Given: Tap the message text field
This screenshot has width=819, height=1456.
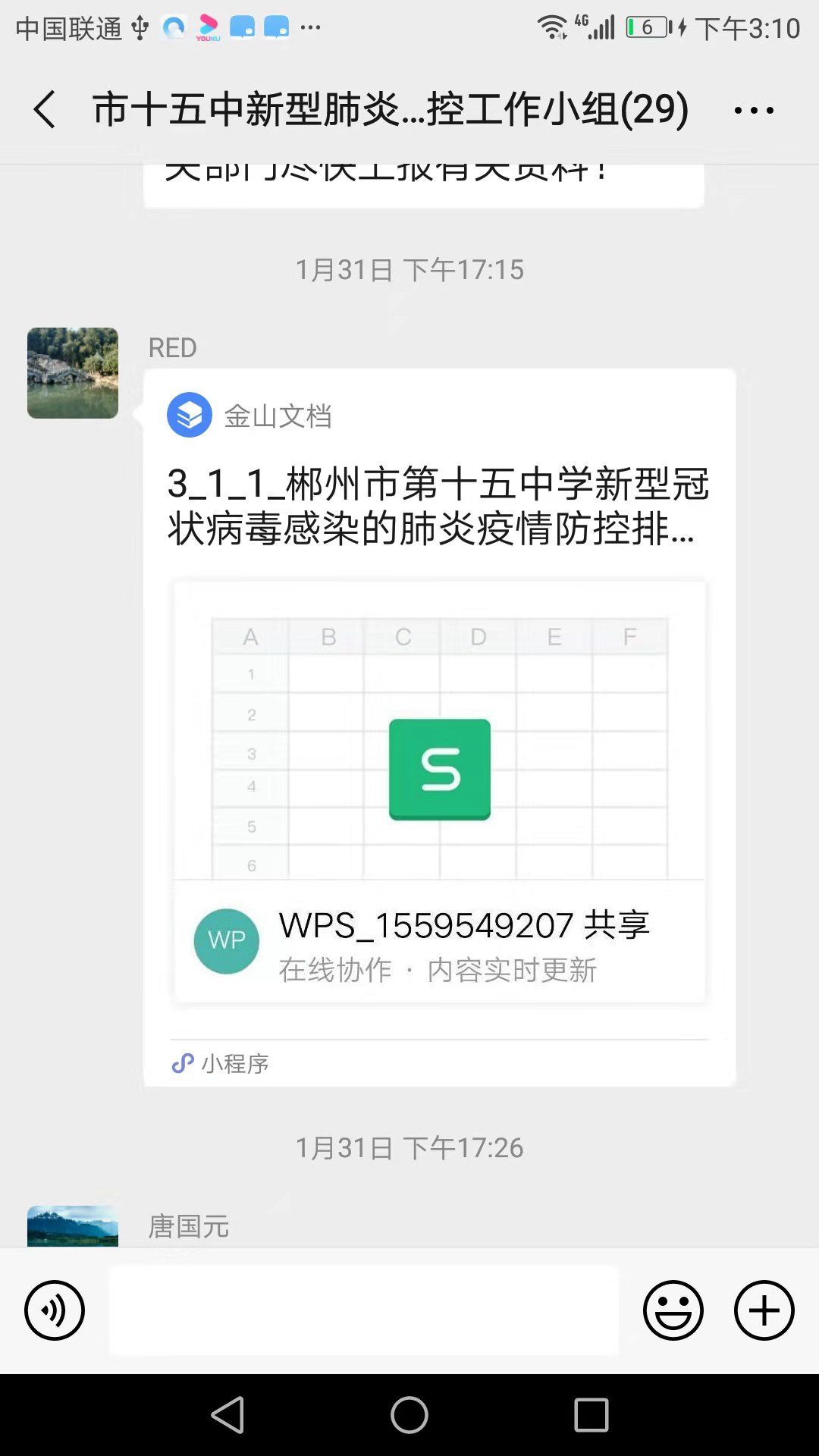Looking at the screenshot, I should [364, 1310].
